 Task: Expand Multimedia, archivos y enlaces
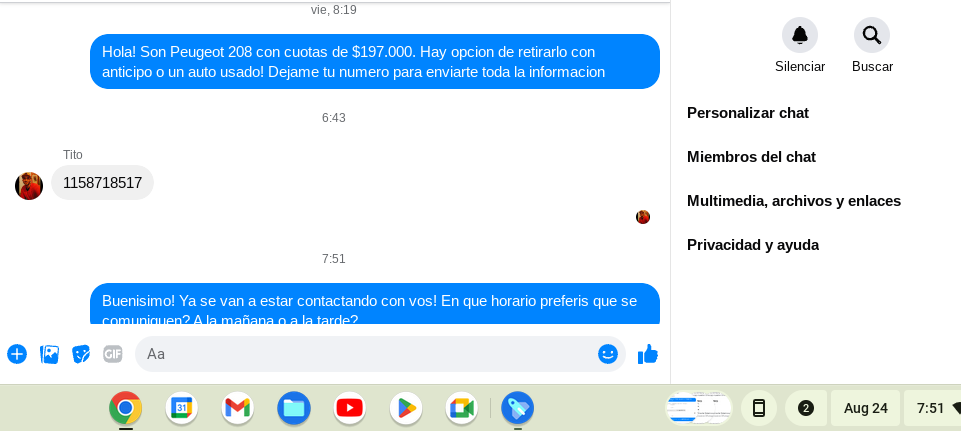point(794,201)
